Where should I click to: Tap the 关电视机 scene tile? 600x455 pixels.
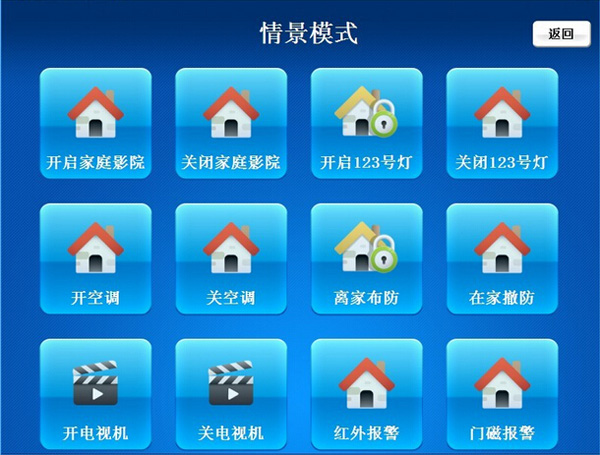(x=231, y=395)
